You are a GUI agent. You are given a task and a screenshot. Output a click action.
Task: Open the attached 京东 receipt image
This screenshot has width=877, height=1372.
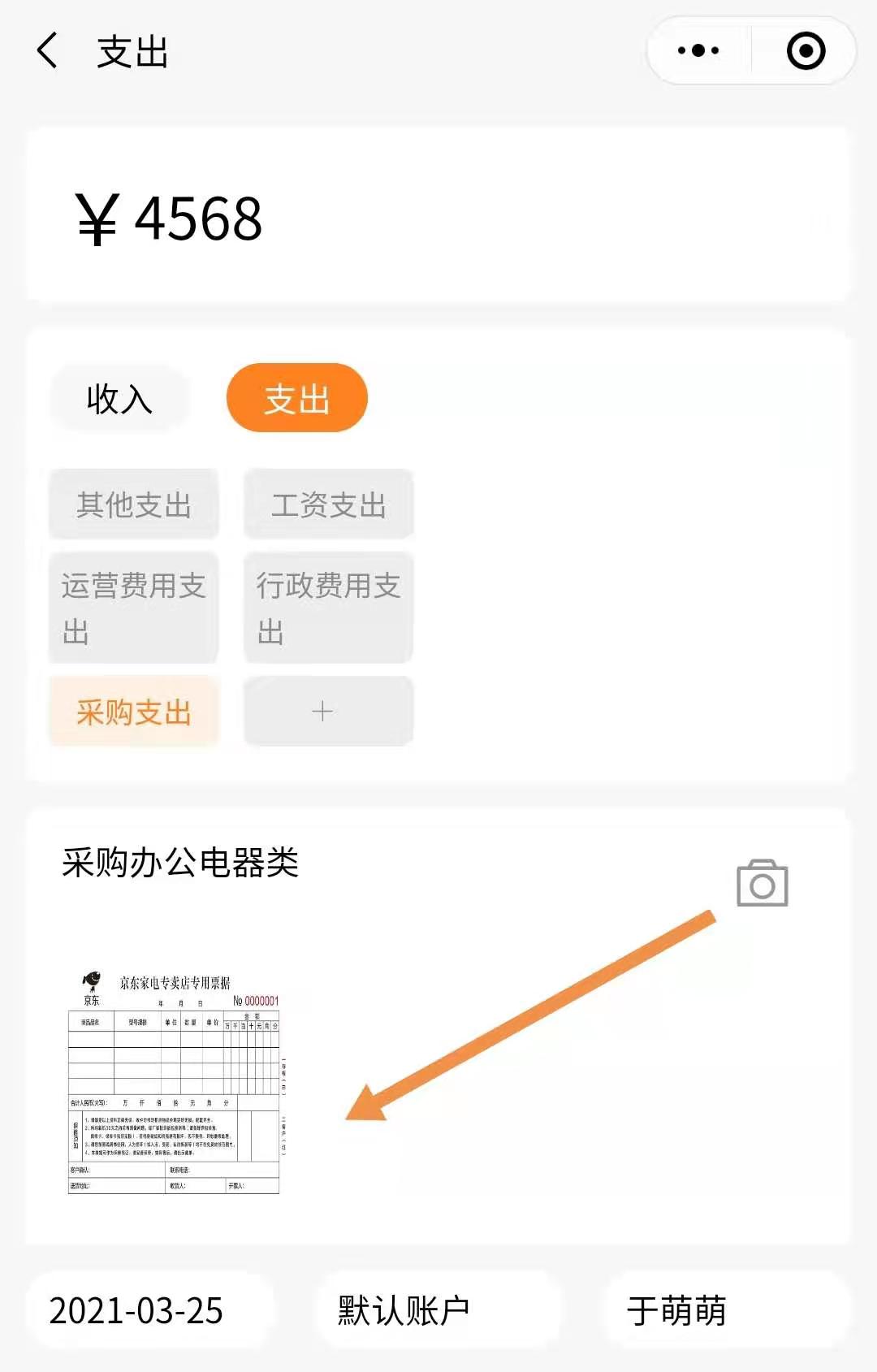point(174,1082)
